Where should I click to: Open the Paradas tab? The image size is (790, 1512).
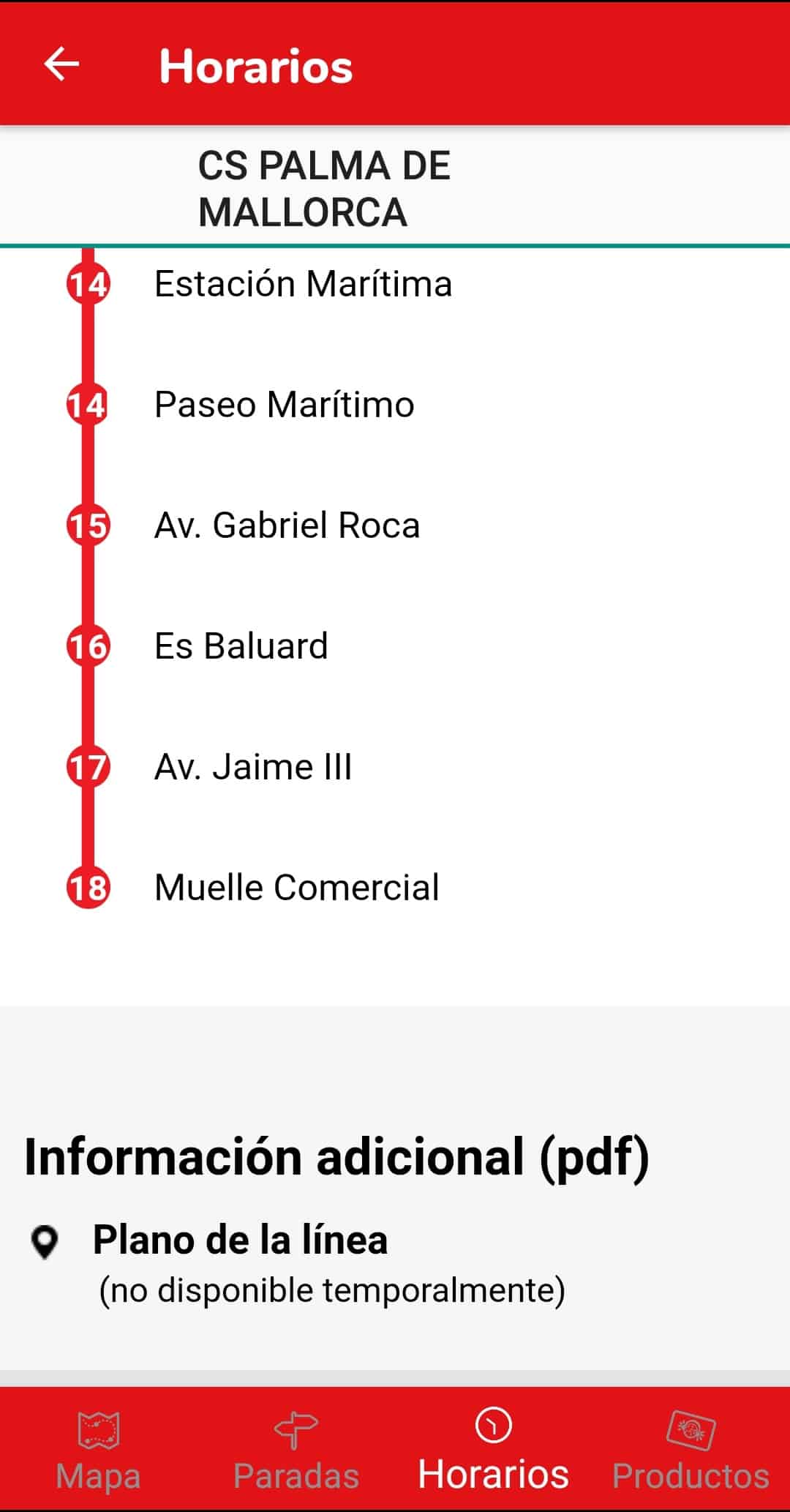296,1449
